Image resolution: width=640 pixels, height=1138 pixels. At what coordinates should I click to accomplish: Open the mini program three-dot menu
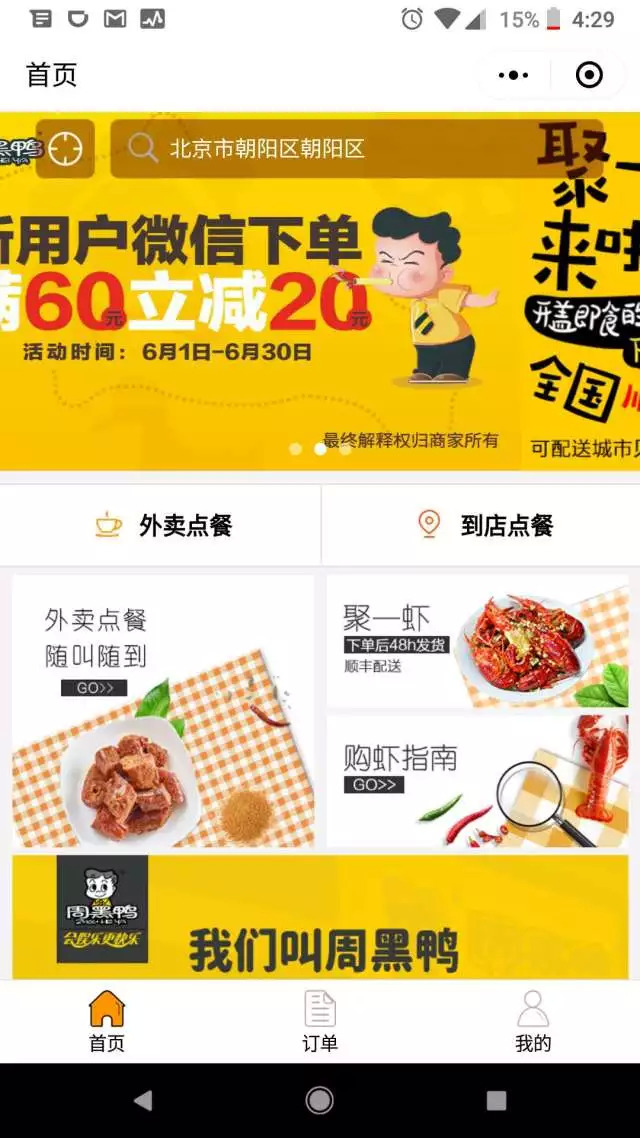tap(514, 75)
